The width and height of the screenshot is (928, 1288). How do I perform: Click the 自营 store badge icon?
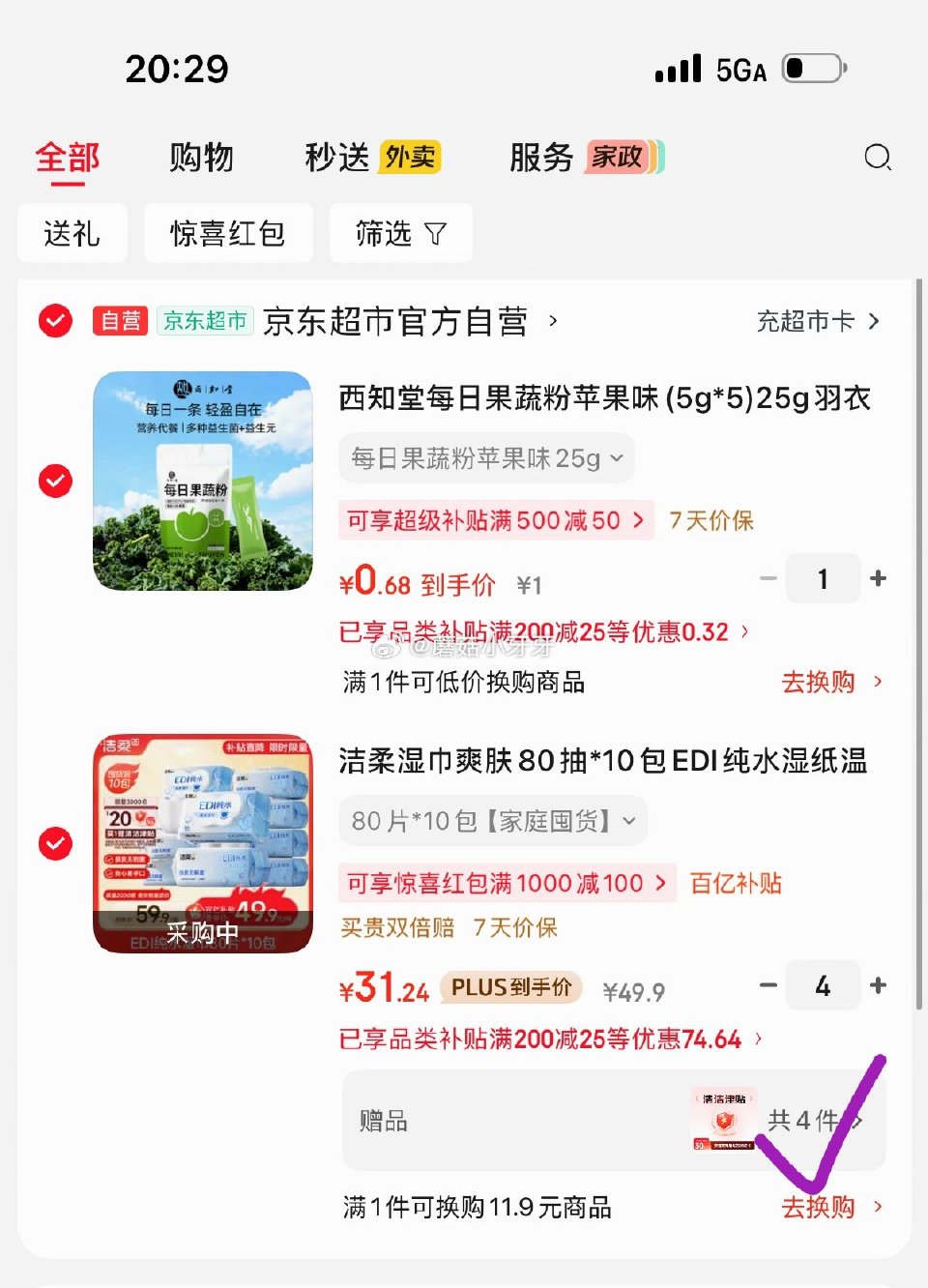(119, 321)
